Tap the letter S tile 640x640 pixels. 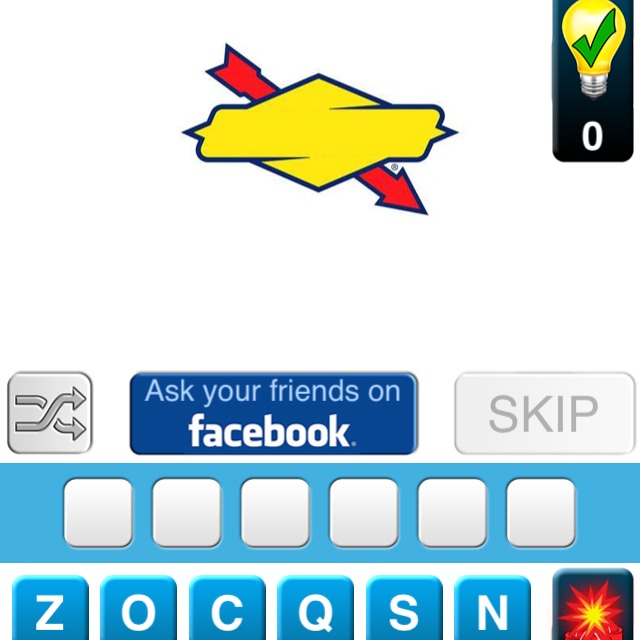(404, 610)
